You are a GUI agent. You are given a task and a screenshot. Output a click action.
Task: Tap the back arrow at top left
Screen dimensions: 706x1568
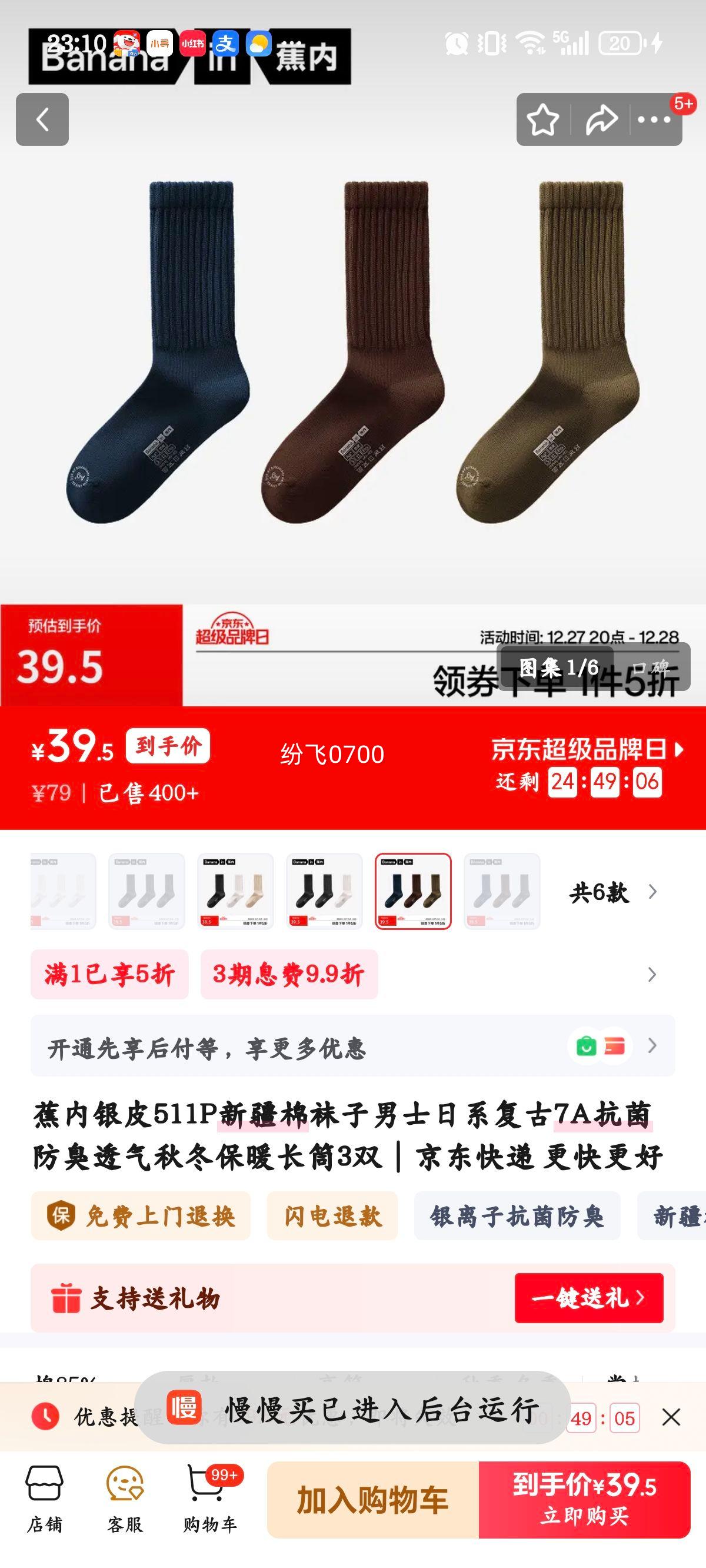click(x=43, y=119)
